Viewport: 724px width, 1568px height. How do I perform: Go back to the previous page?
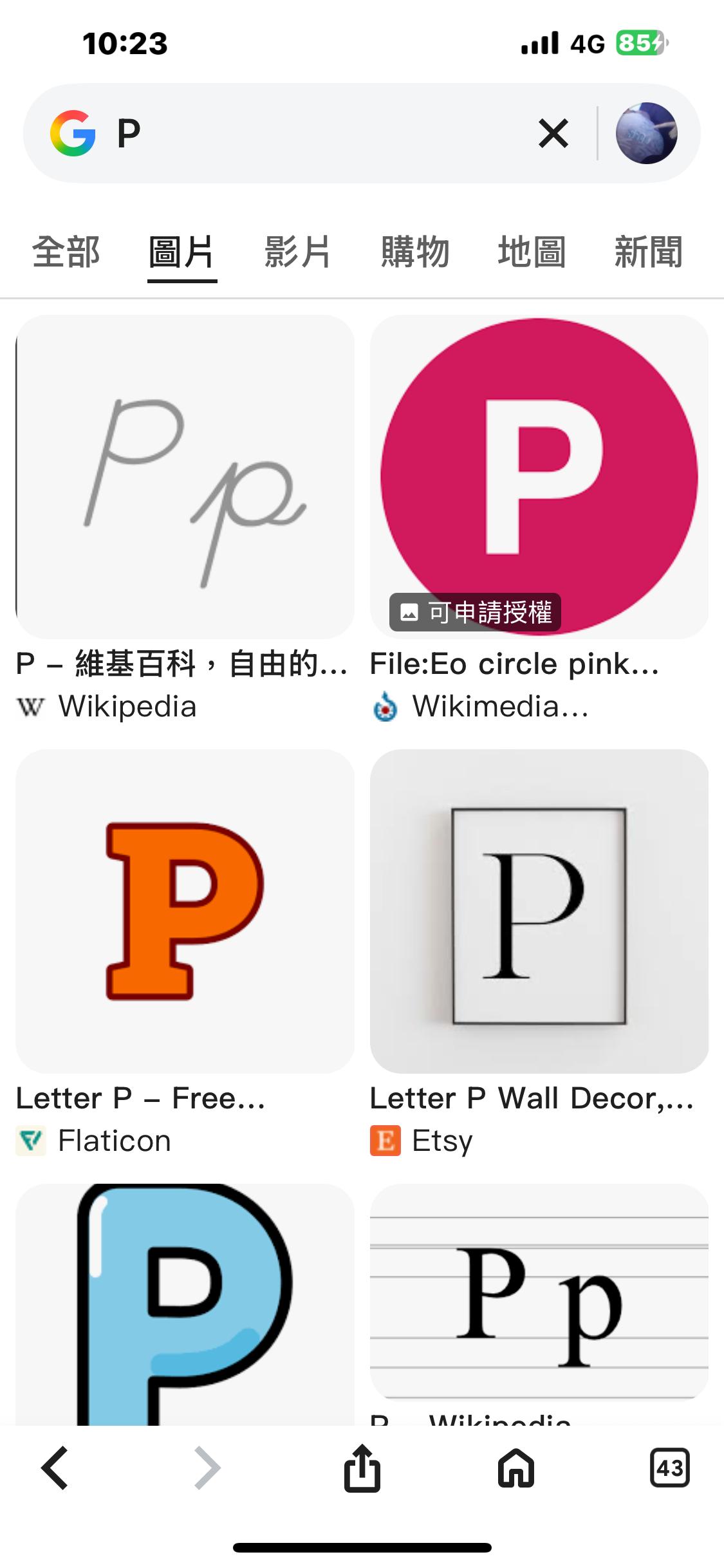pyautogui.click(x=55, y=1468)
